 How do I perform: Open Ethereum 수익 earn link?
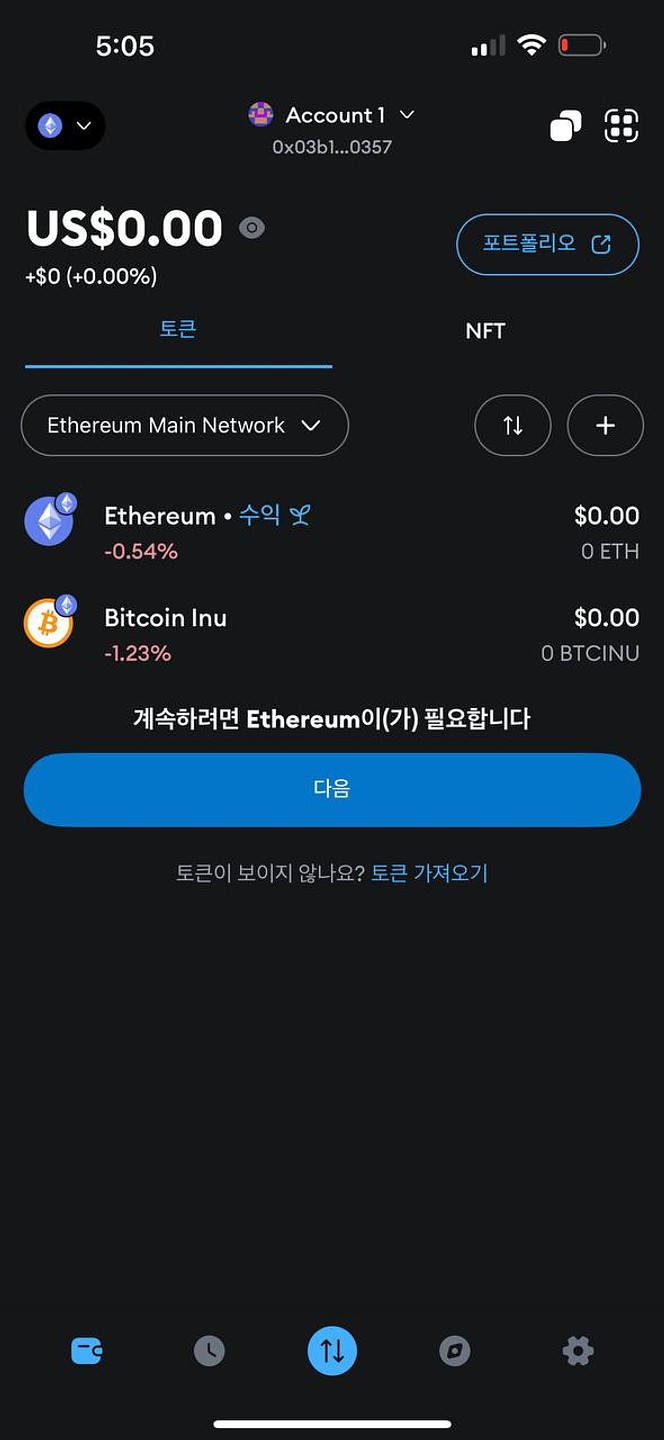pyautogui.click(x=274, y=516)
